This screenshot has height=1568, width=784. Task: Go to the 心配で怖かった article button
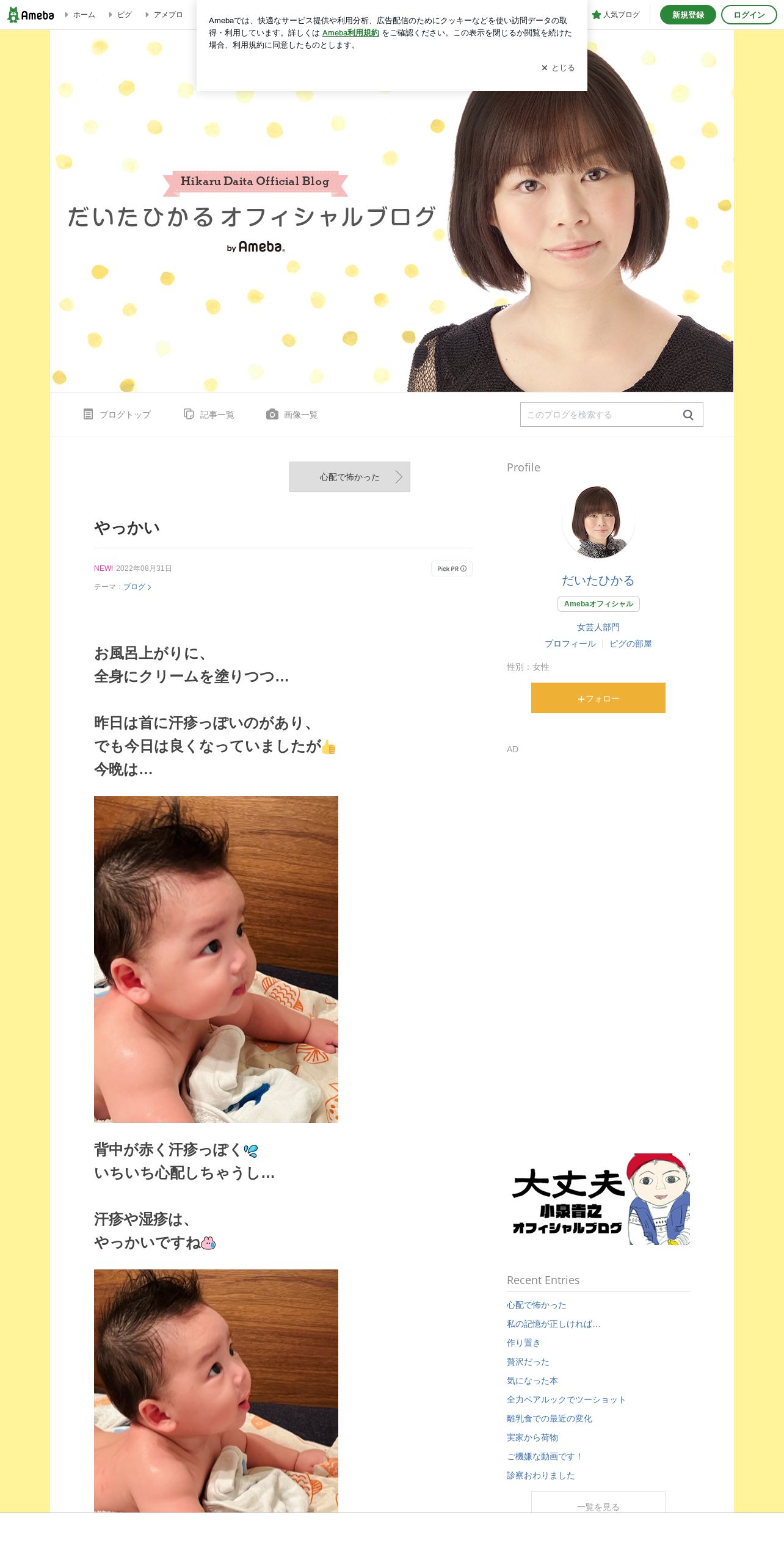[x=350, y=477]
